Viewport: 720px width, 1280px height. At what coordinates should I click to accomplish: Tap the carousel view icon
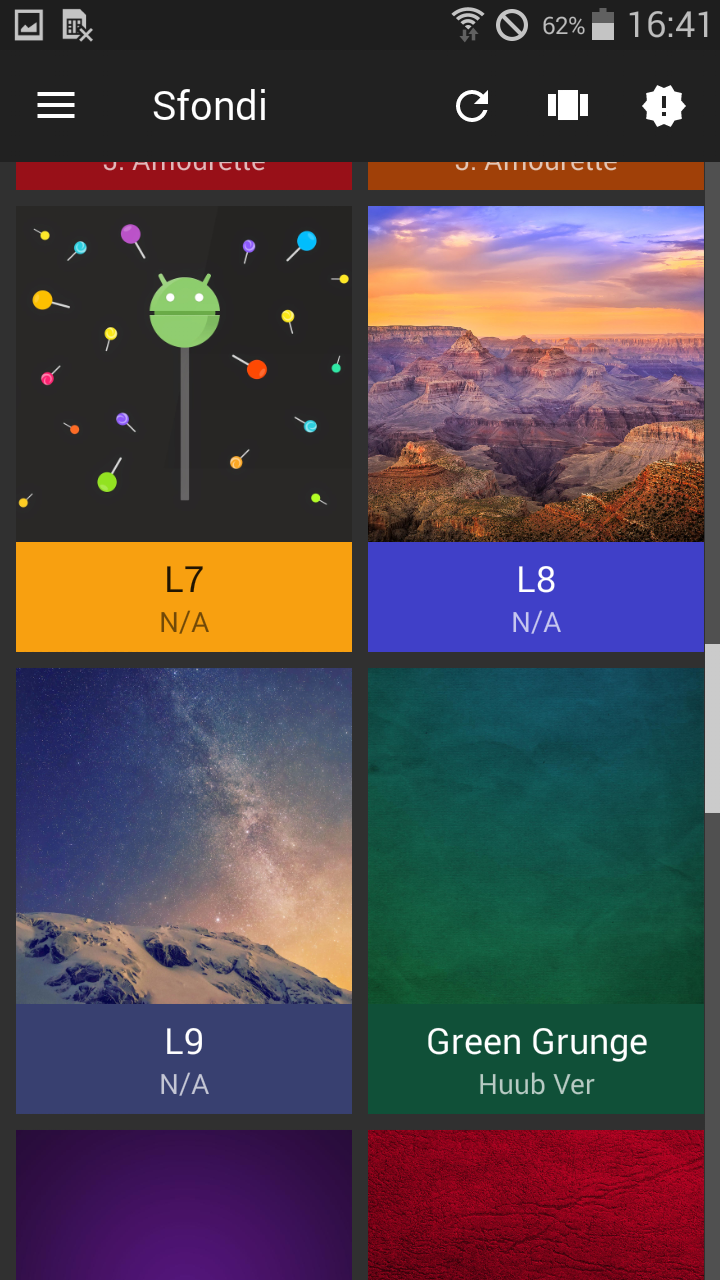click(x=568, y=106)
